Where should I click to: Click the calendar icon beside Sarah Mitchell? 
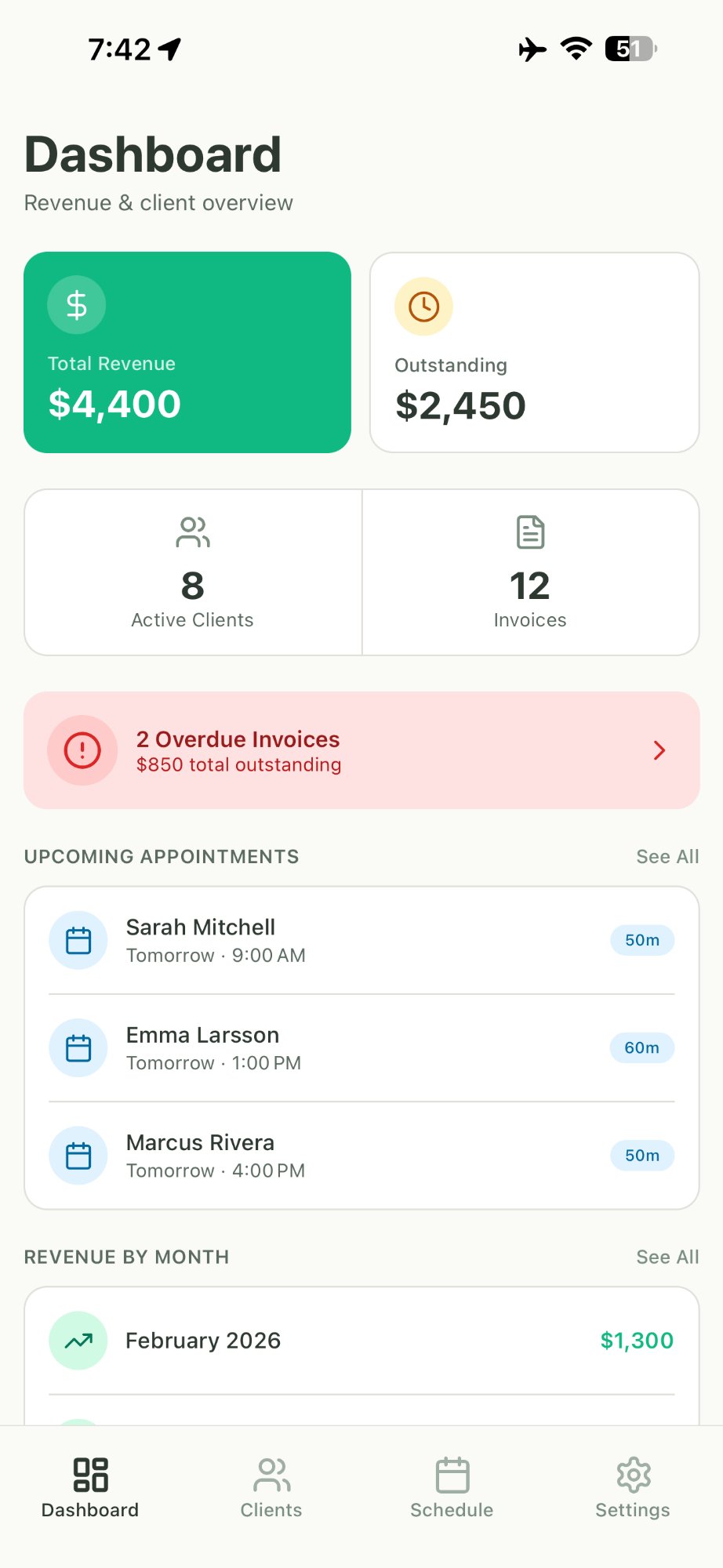[x=78, y=940]
